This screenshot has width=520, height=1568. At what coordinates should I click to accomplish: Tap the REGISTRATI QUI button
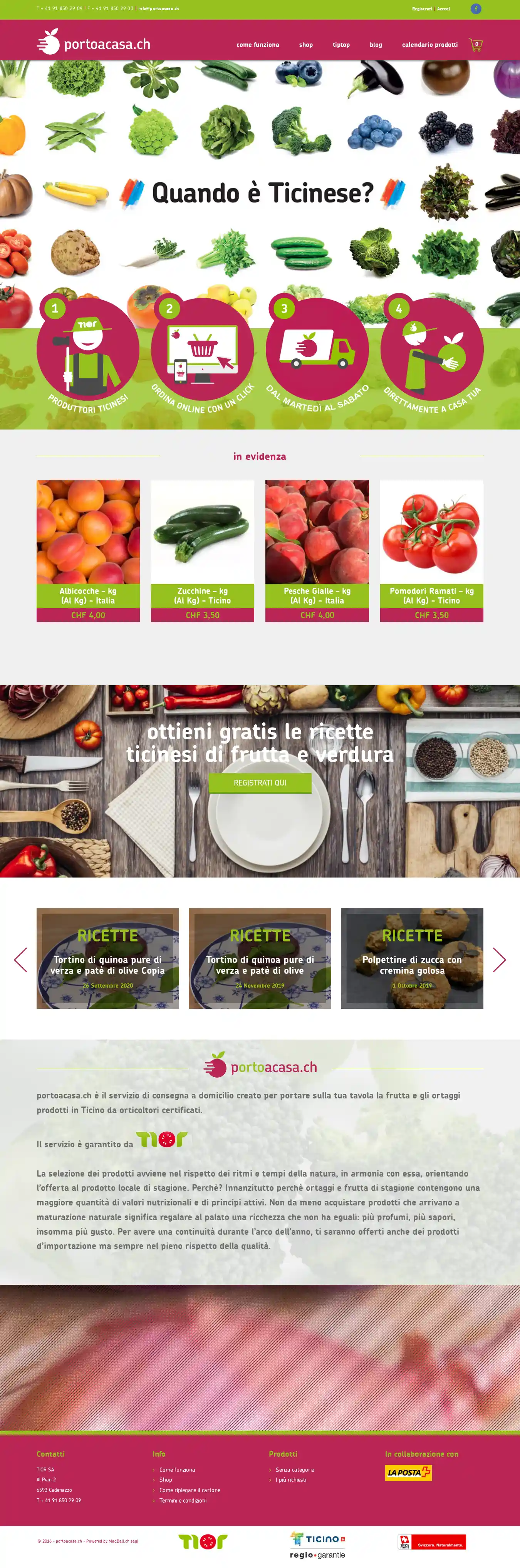click(260, 783)
